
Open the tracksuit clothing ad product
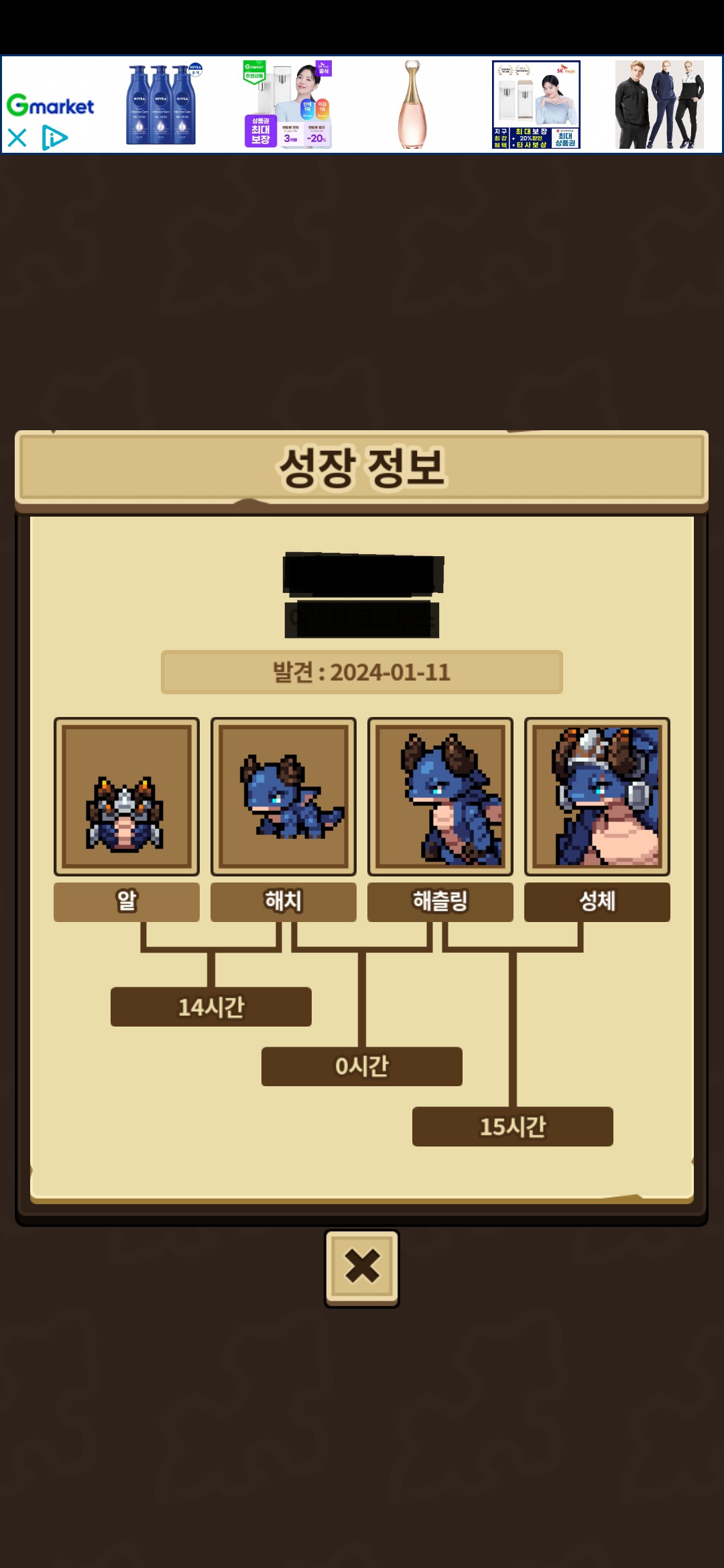point(660,105)
